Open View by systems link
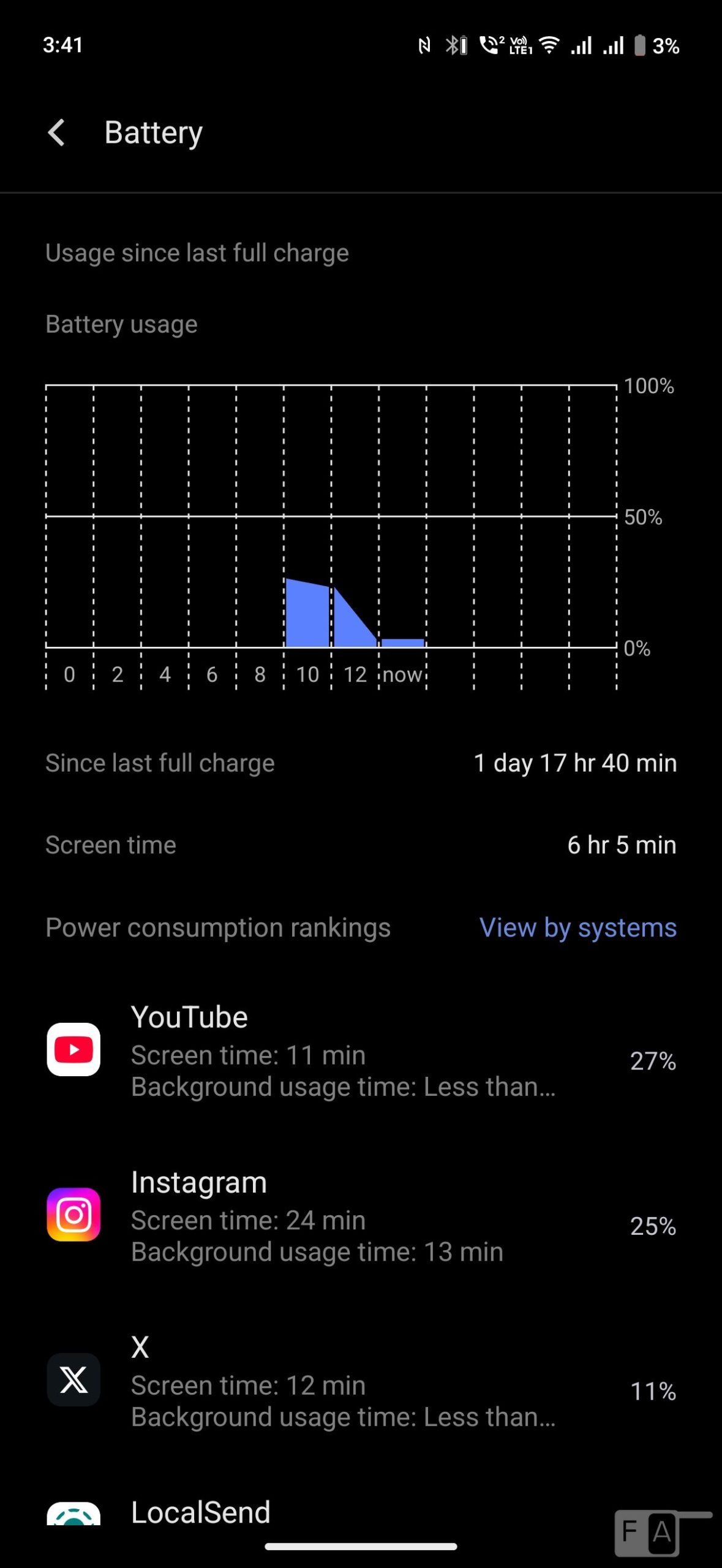Image resolution: width=722 pixels, height=1568 pixels. click(577, 927)
